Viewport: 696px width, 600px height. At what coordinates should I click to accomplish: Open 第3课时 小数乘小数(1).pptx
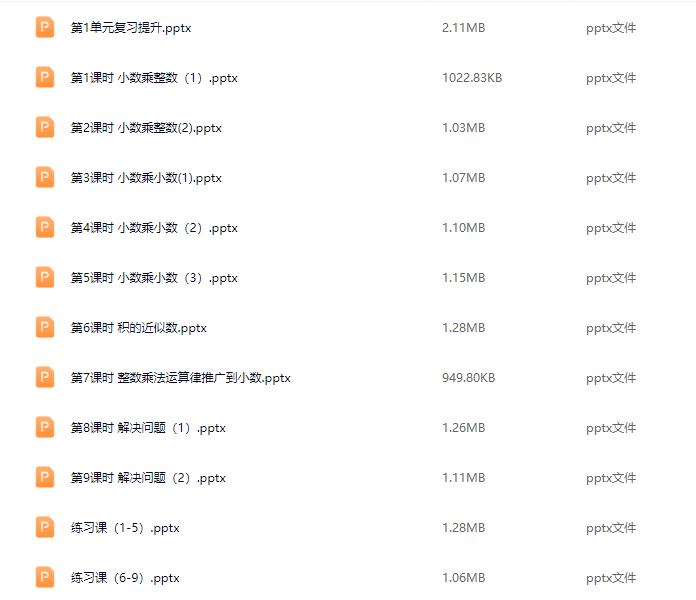click(146, 178)
